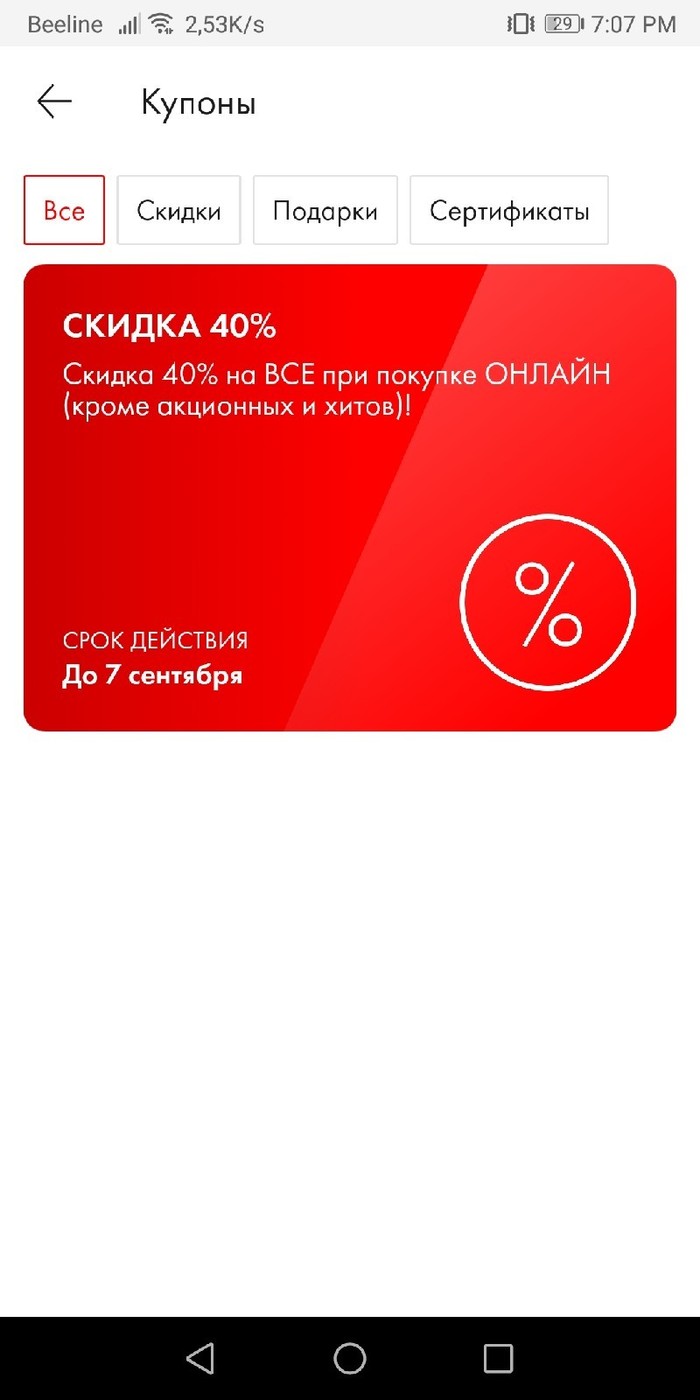Go back using the arrow icon
The height and width of the screenshot is (1400, 700).
pos(54,102)
